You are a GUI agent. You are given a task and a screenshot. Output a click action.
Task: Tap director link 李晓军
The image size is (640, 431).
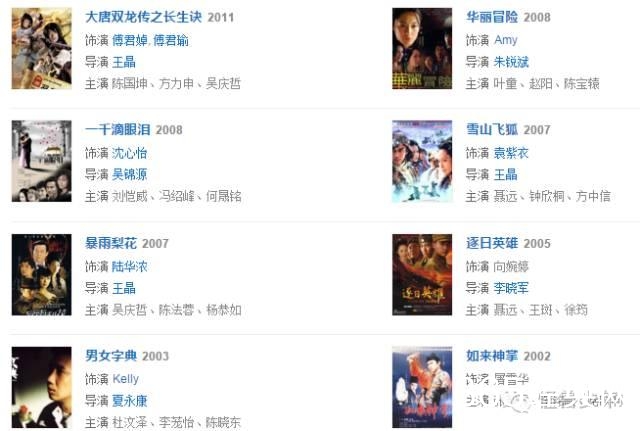click(x=510, y=288)
